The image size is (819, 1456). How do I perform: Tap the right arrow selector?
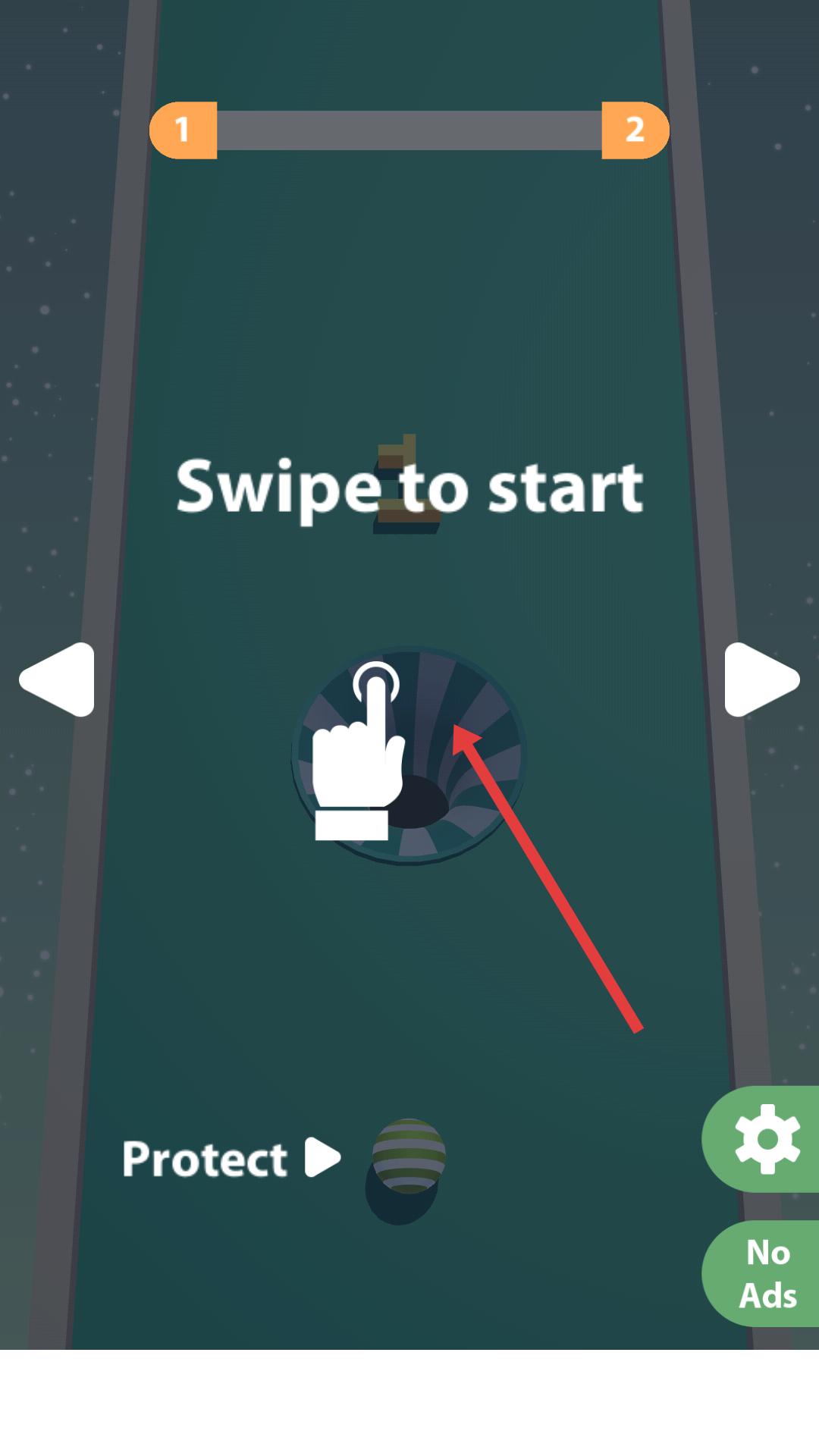pyautogui.click(x=760, y=679)
